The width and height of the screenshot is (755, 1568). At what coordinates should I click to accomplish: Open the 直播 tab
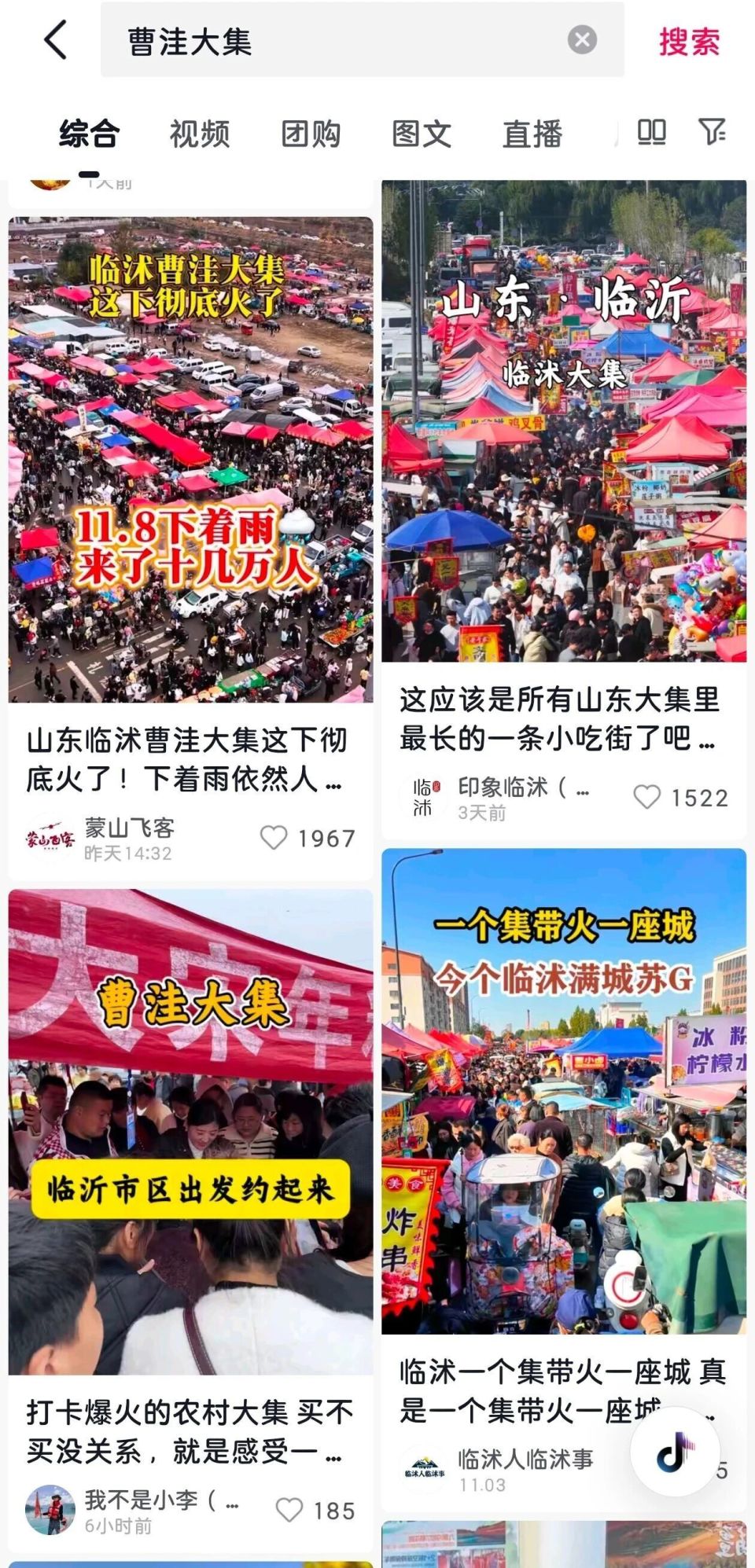point(533,134)
